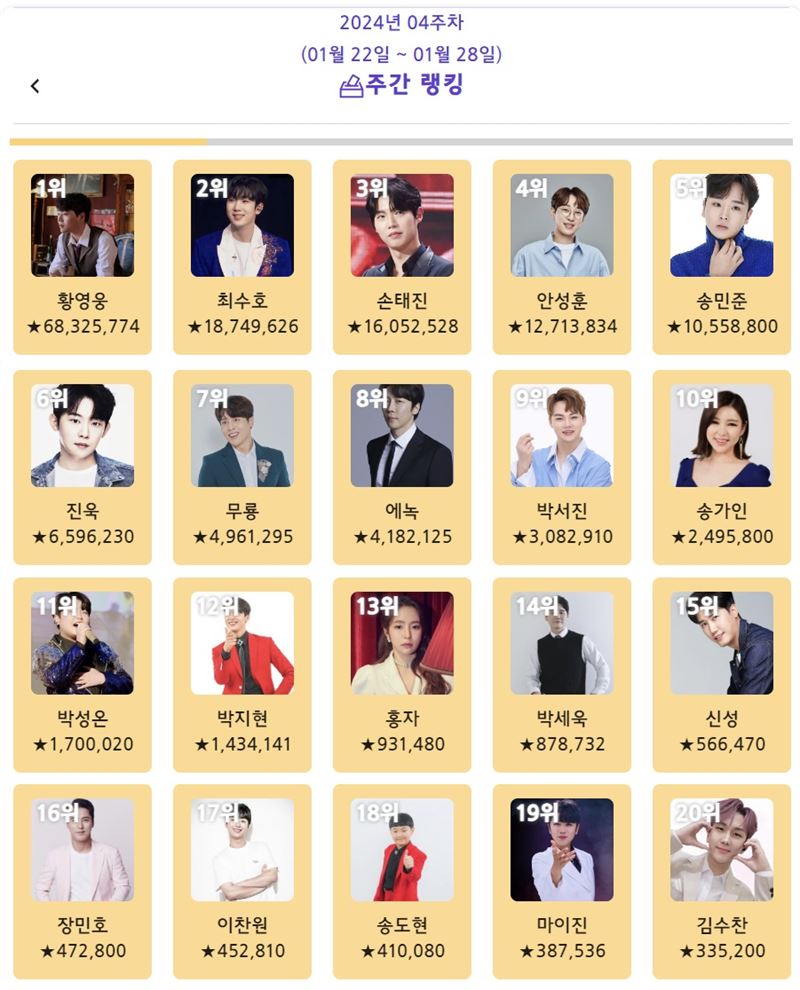Open 무룡 ranked 7th
Image resolution: width=800 pixels, height=990 pixels.
242,467
